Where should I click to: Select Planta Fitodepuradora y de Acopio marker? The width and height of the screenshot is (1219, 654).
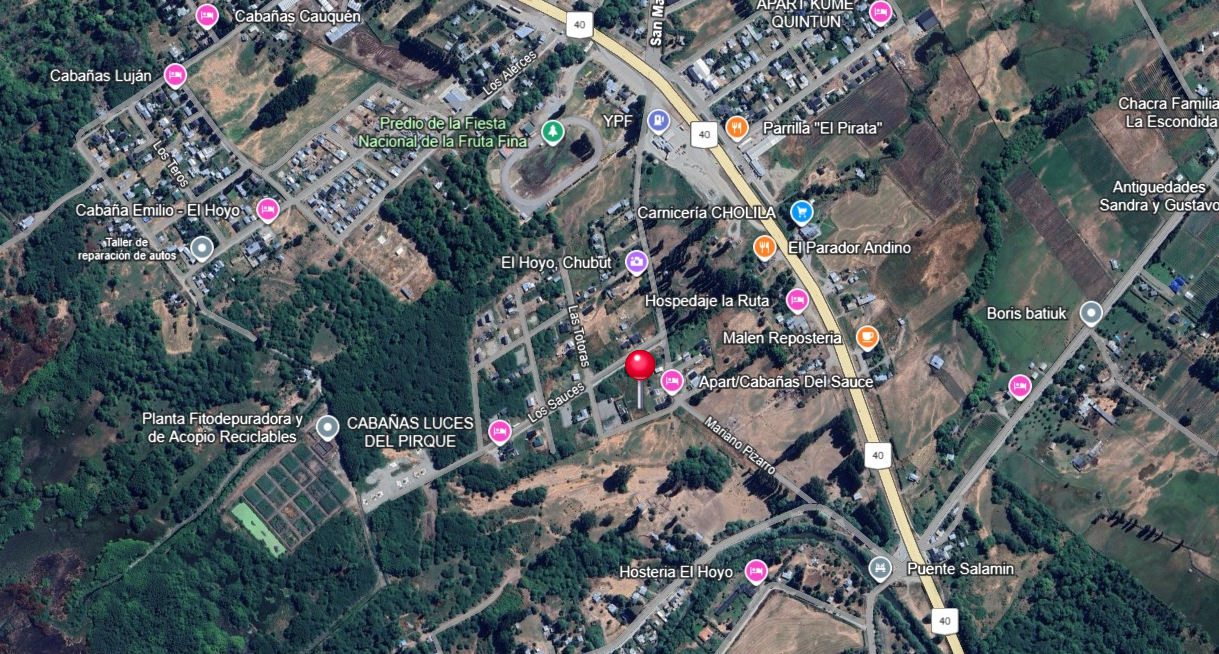pos(326,427)
